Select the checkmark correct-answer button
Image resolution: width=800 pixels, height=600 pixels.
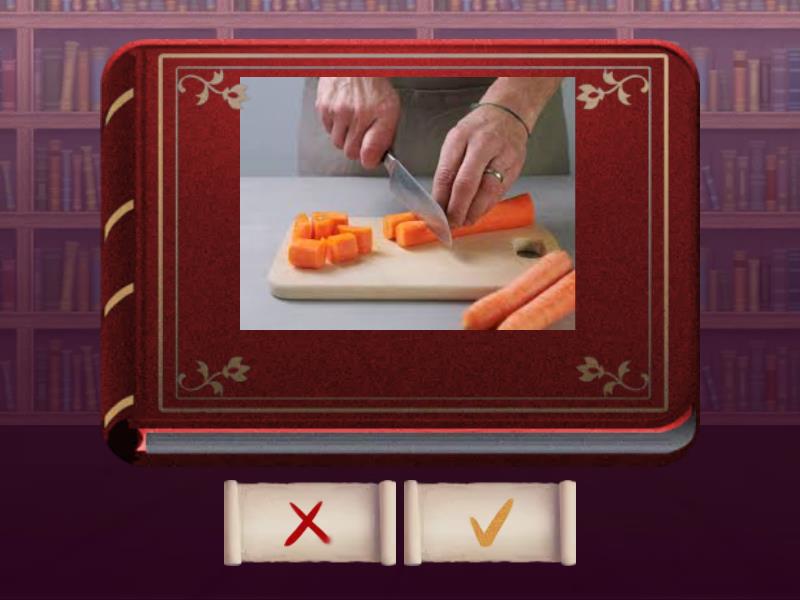point(491,522)
